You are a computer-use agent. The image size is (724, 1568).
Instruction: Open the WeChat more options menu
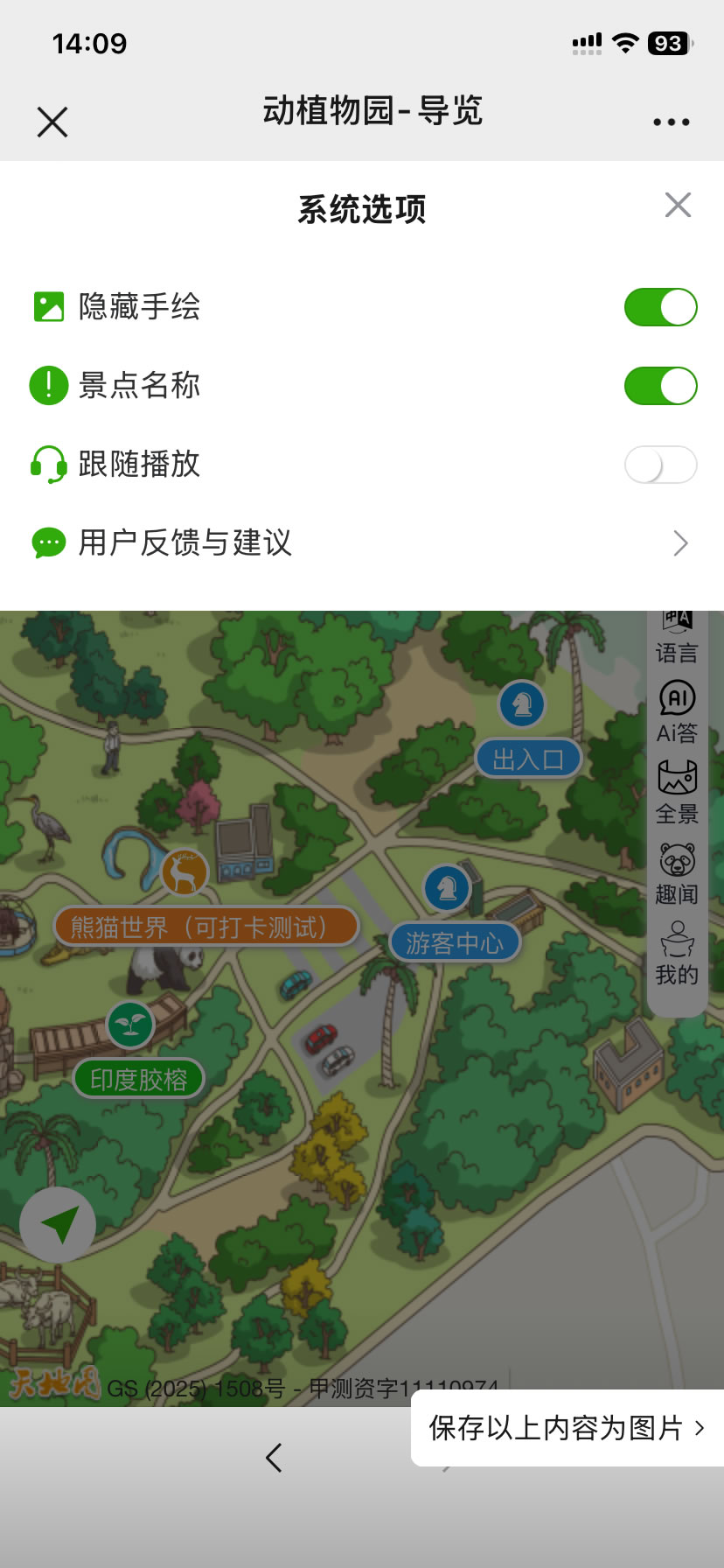tap(669, 122)
